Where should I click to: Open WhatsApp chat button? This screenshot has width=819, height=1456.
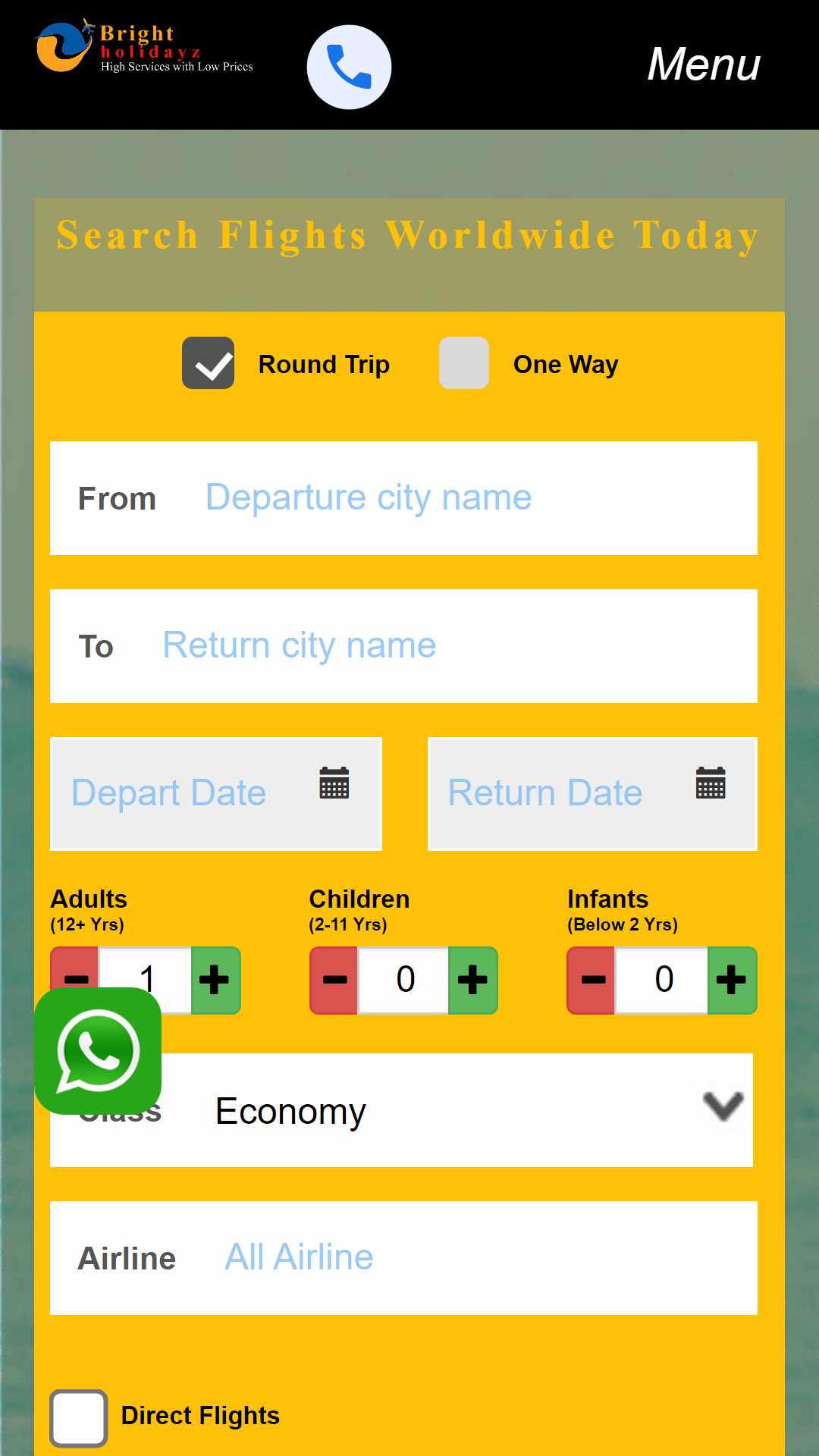pyautogui.click(x=98, y=1051)
